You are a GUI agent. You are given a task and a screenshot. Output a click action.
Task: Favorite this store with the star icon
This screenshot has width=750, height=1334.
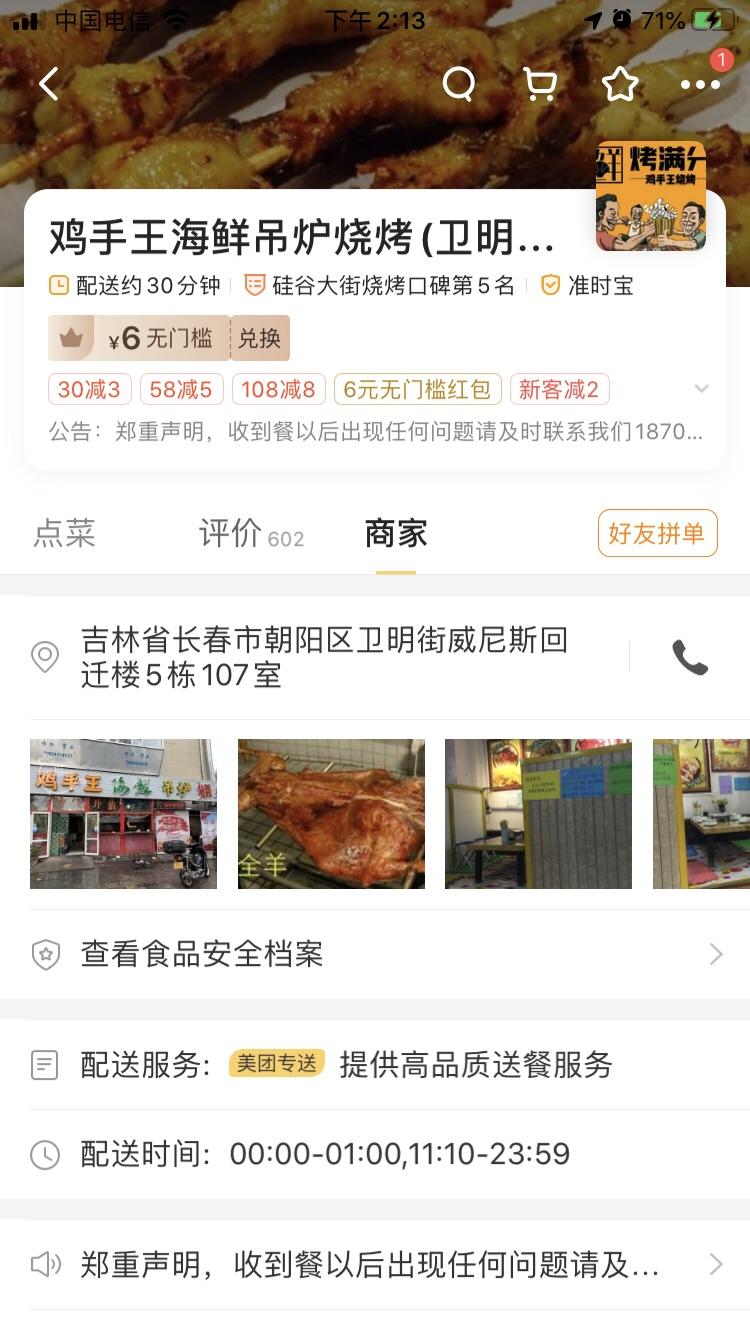[620, 85]
